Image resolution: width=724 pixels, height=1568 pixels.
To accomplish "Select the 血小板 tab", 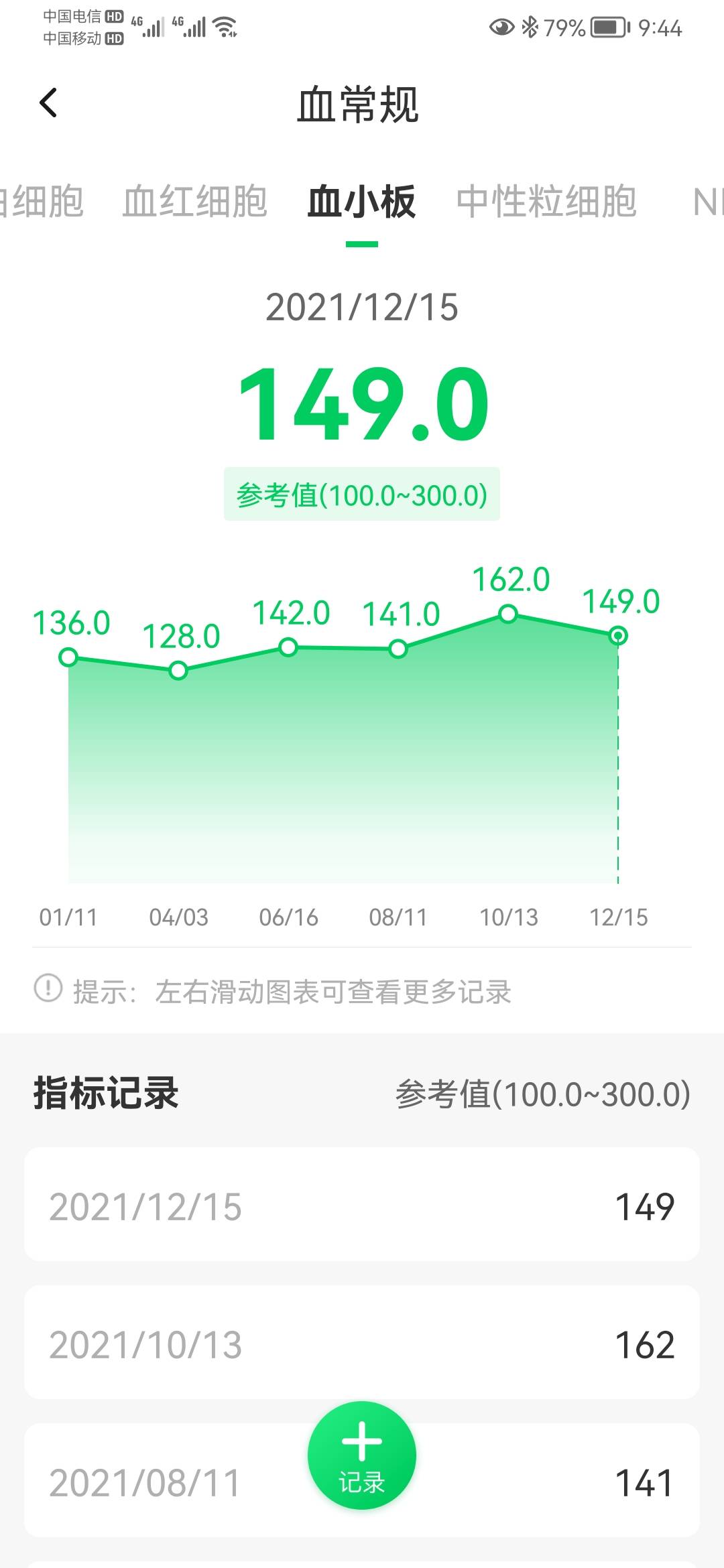I will [361, 202].
